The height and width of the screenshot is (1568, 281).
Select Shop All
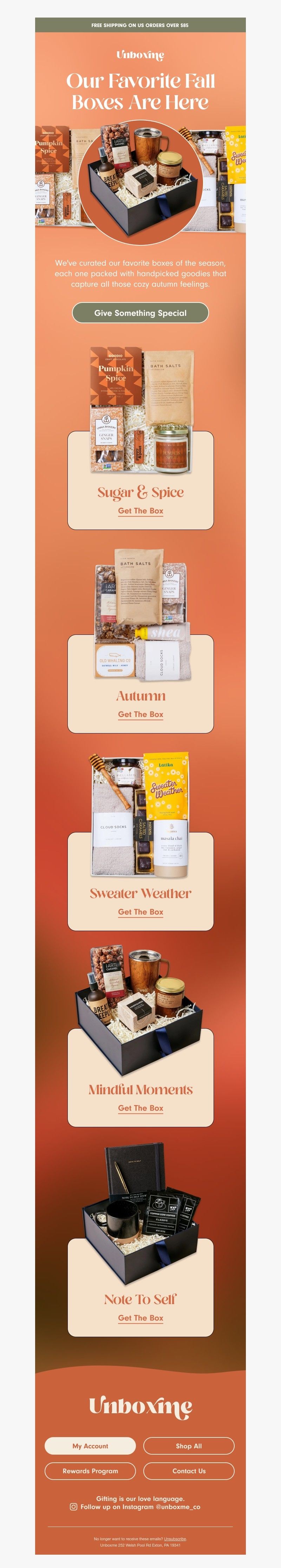189,1446
